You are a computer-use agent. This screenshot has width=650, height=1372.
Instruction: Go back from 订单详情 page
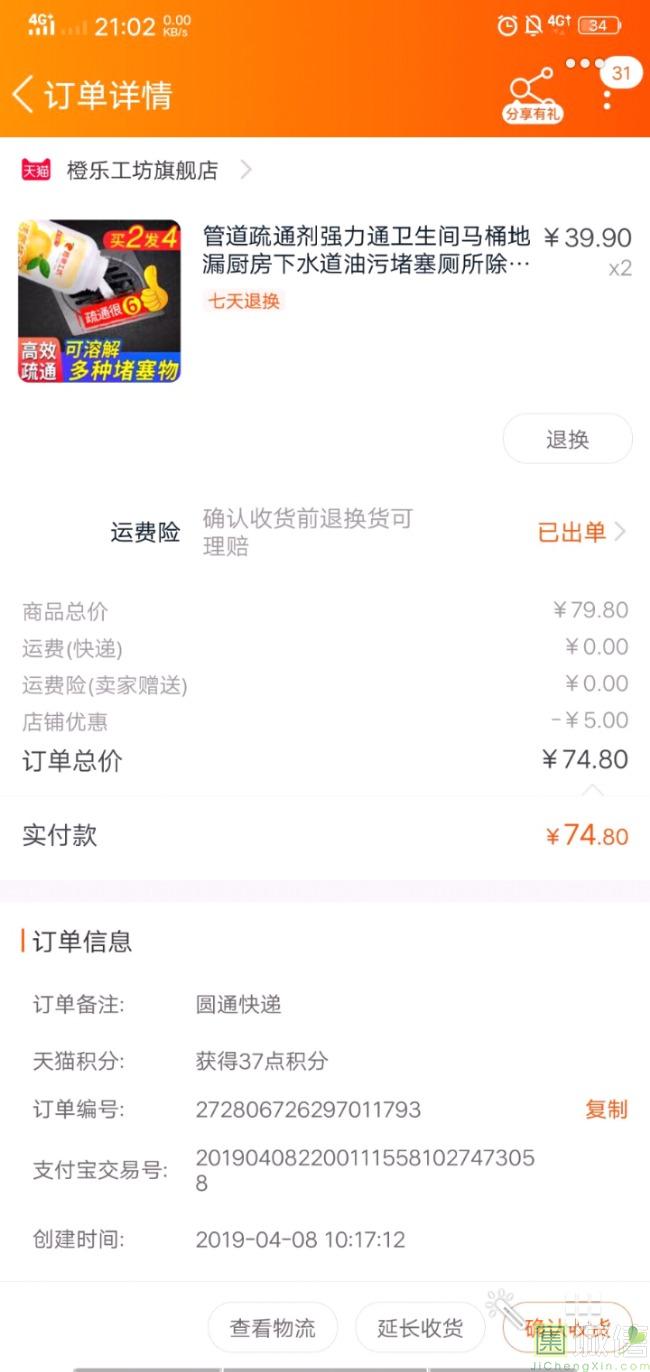(23, 95)
